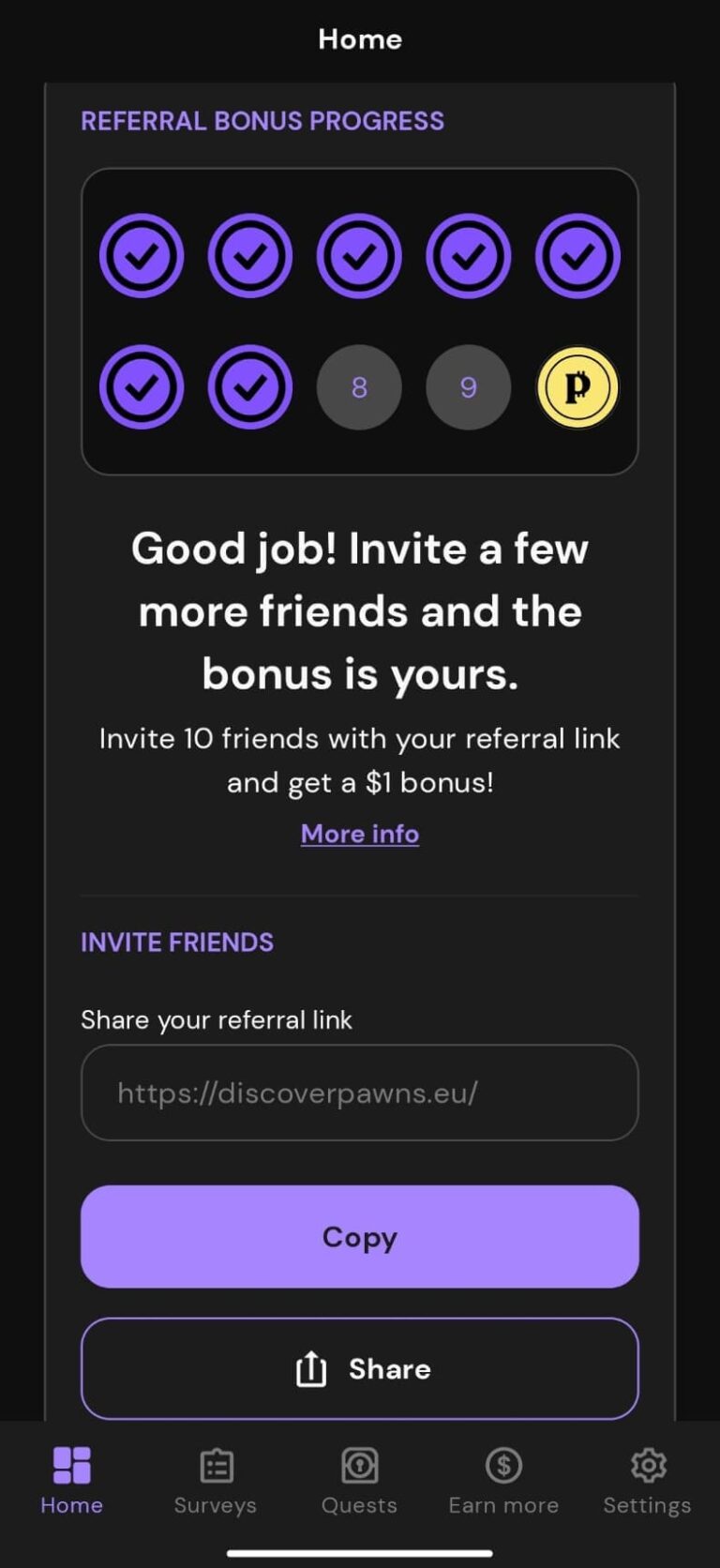This screenshot has width=720, height=1568.
Task: Select the Earn more dollar icon
Action: click(503, 1465)
